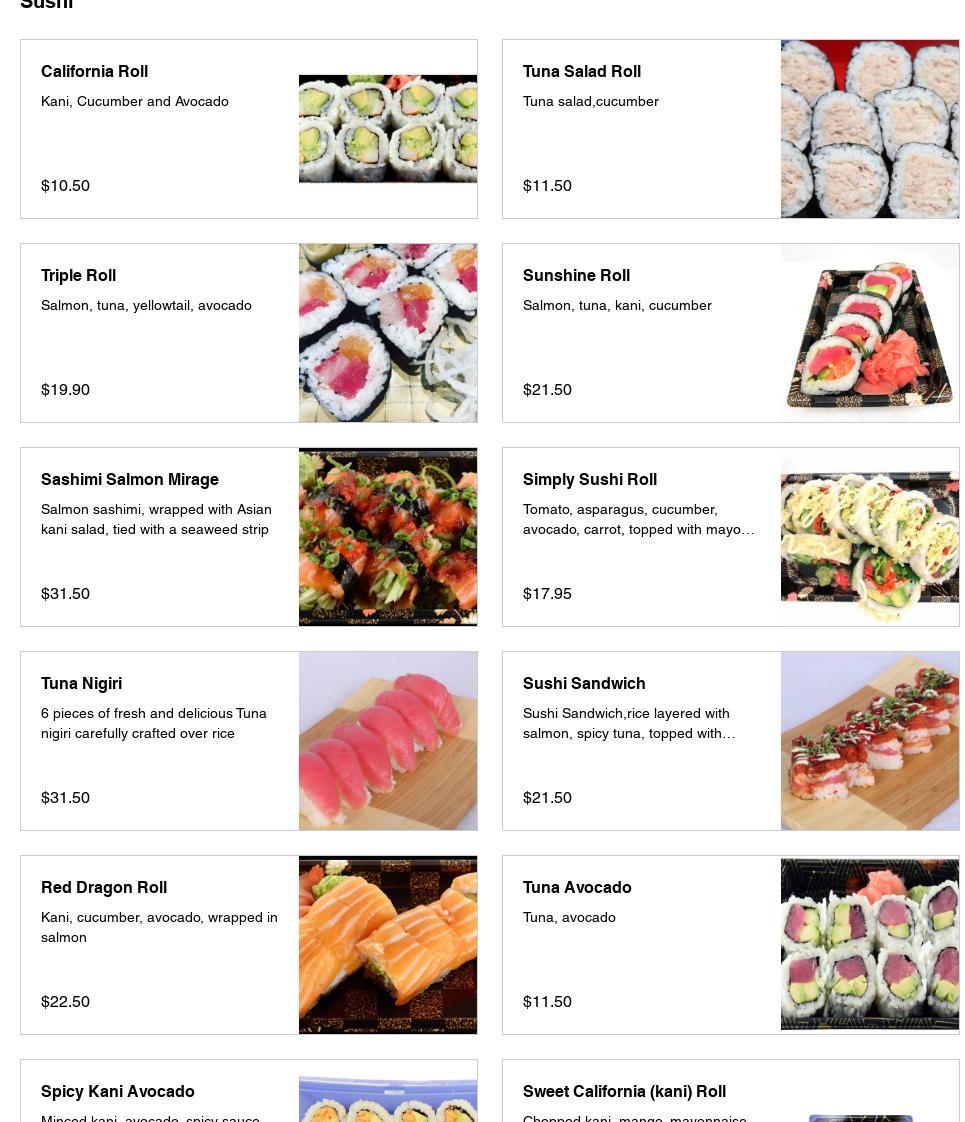965x1122 pixels.
Task: Choose the Tuna Avocado roll
Action: [x=731, y=945]
